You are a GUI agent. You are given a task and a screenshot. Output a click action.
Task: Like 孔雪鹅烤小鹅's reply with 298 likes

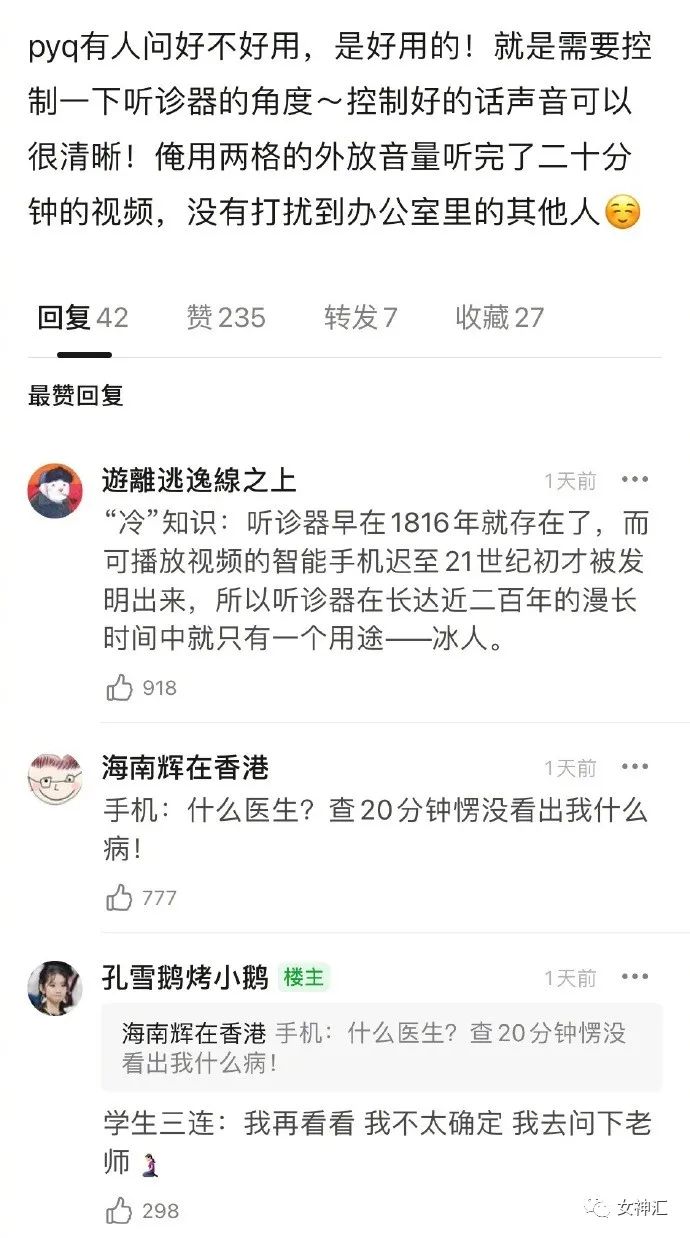121,1211
